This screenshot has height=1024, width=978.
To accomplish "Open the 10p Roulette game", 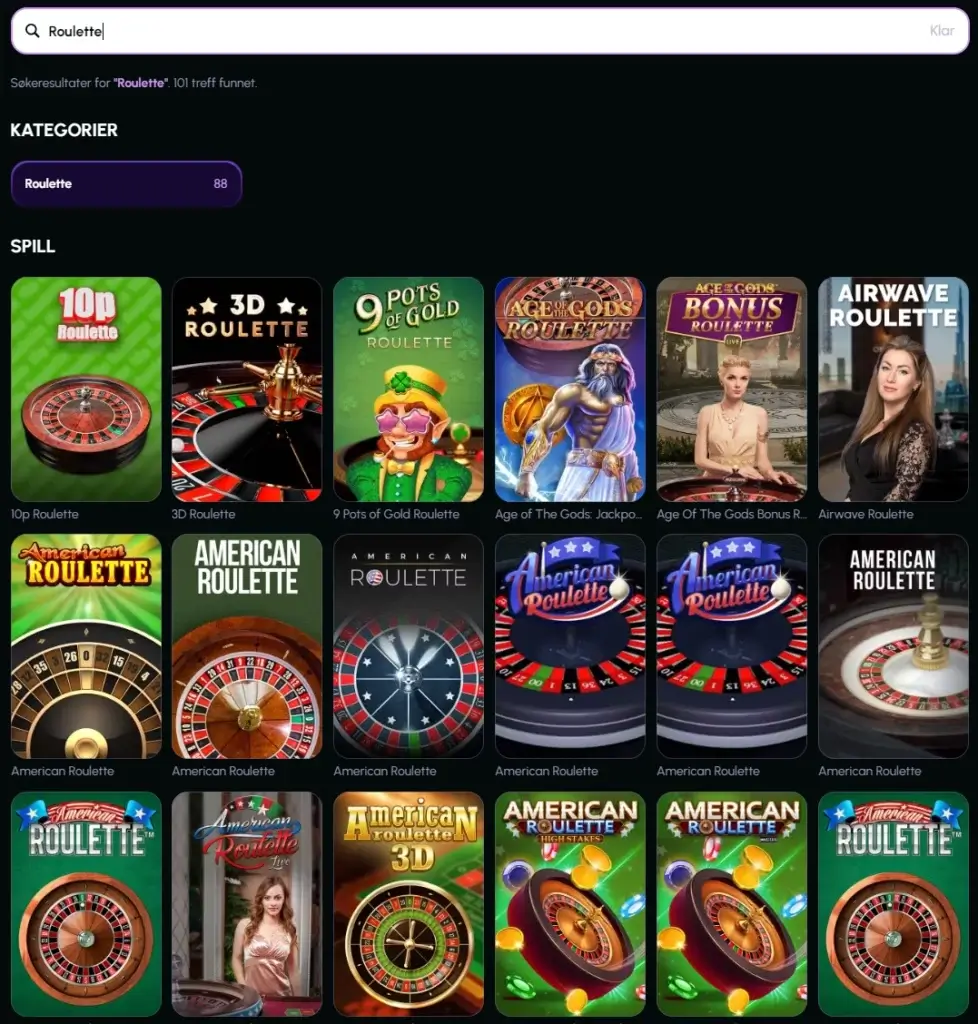I will pos(86,389).
